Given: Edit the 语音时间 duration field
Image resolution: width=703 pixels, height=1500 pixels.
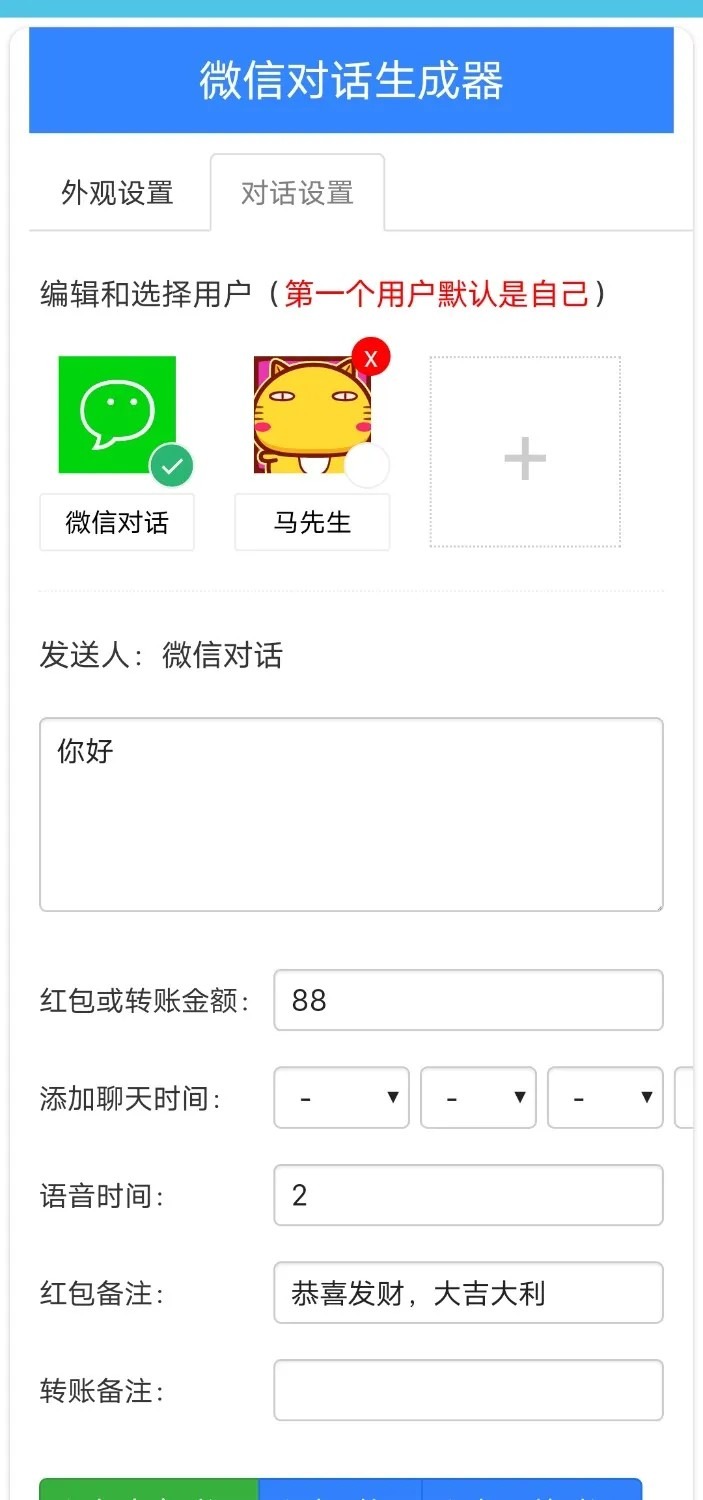Looking at the screenshot, I should [468, 1195].
